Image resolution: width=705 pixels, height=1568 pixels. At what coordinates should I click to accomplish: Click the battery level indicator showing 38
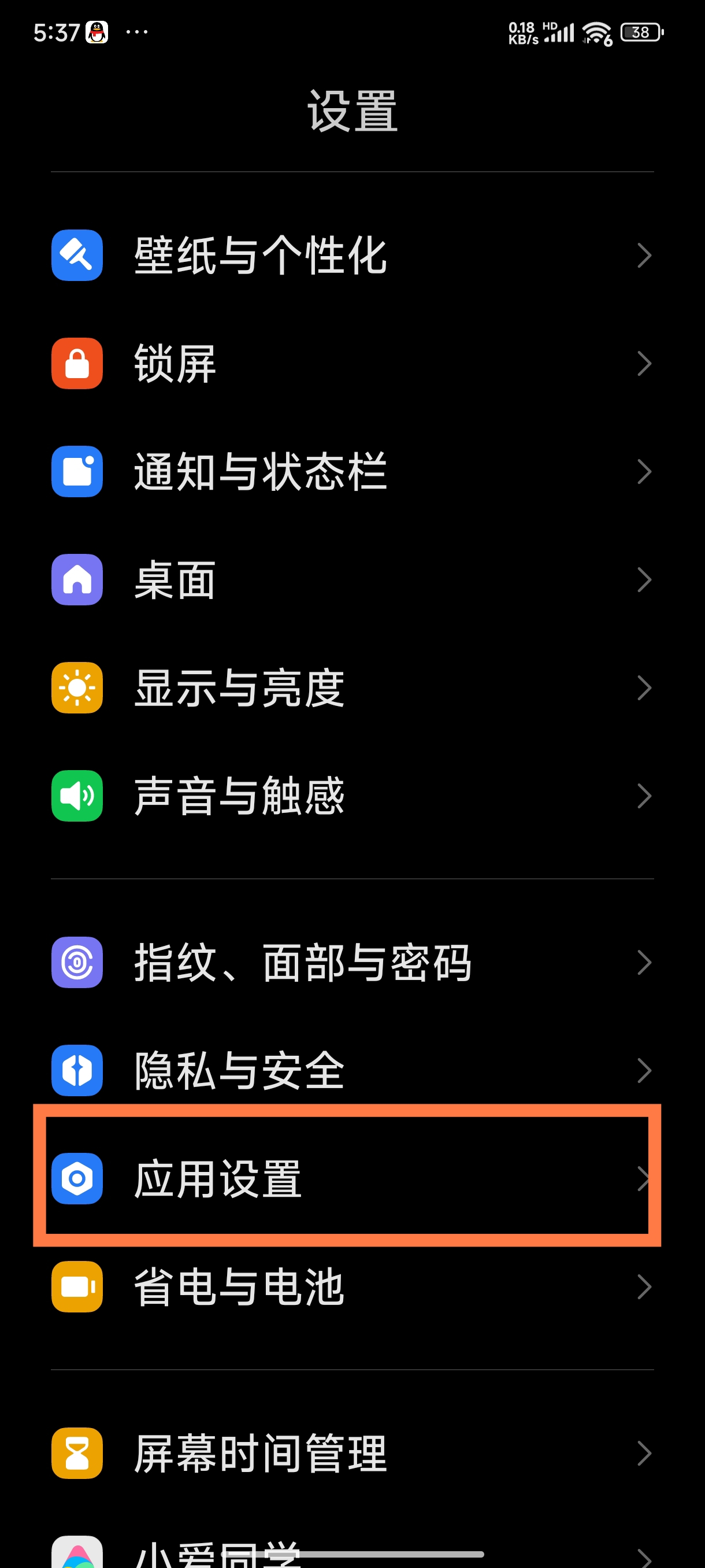(x=639, y=32)
